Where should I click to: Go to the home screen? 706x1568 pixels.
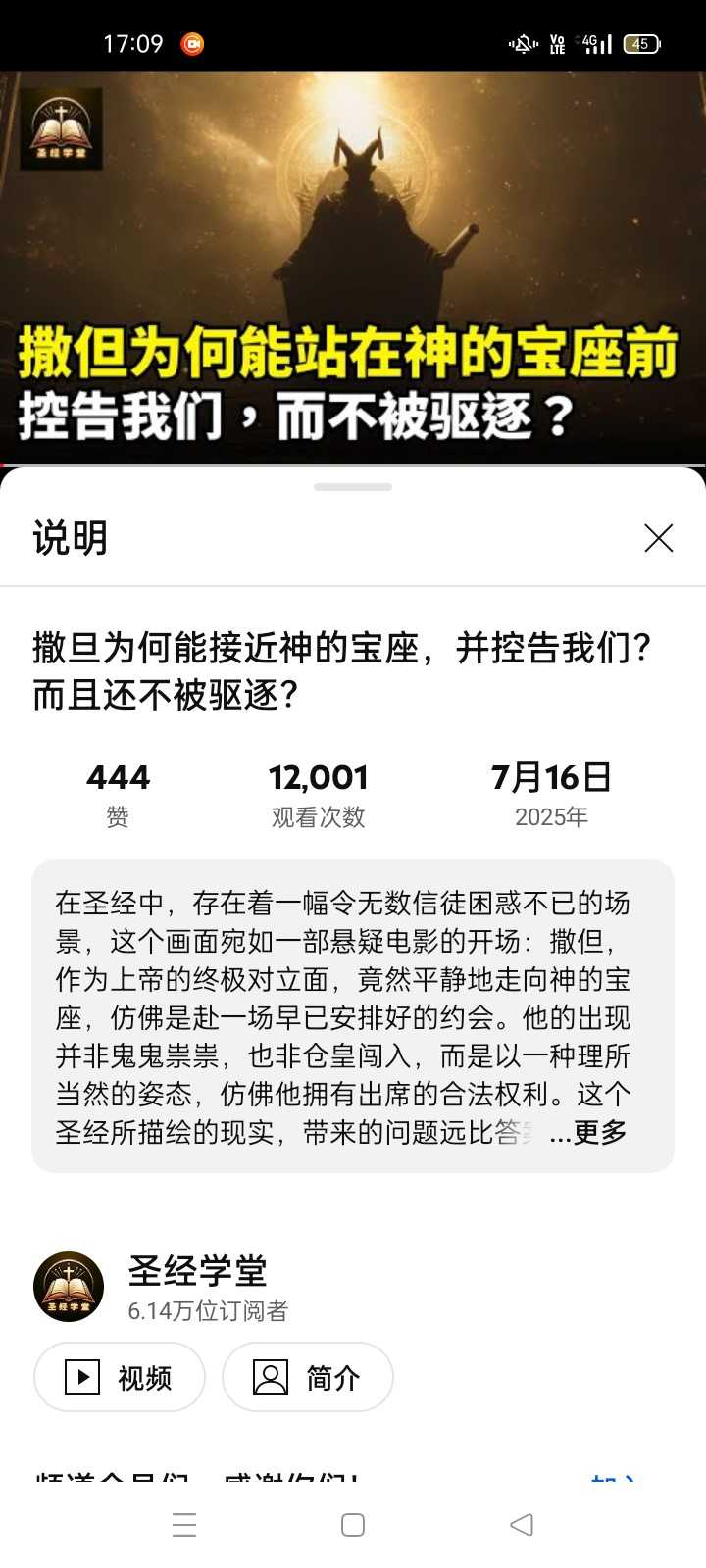point(353,1525)
